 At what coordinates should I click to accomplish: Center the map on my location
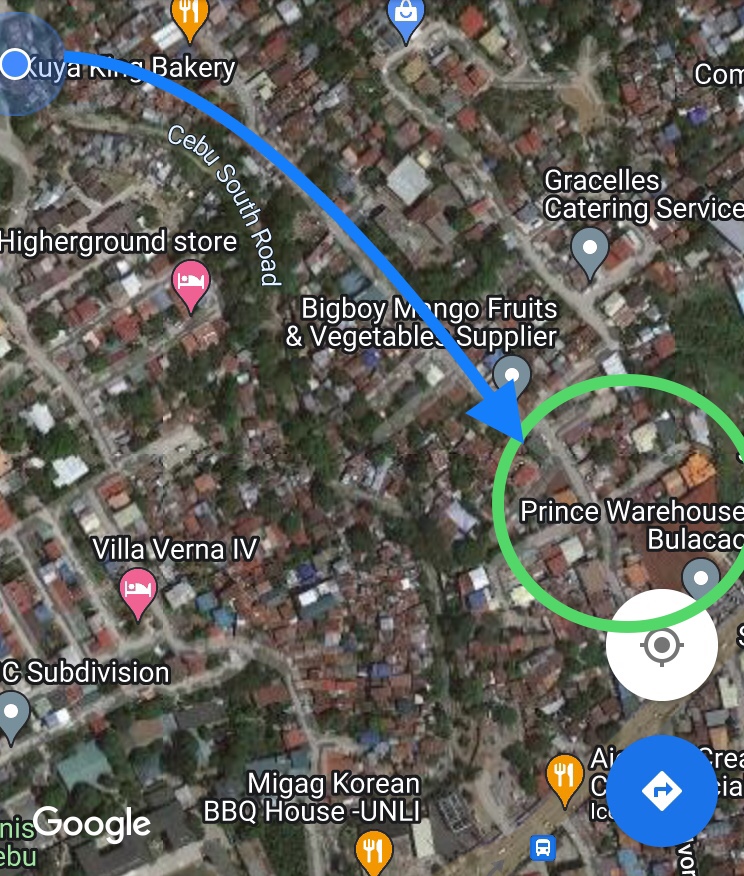(x=661, y=646)
